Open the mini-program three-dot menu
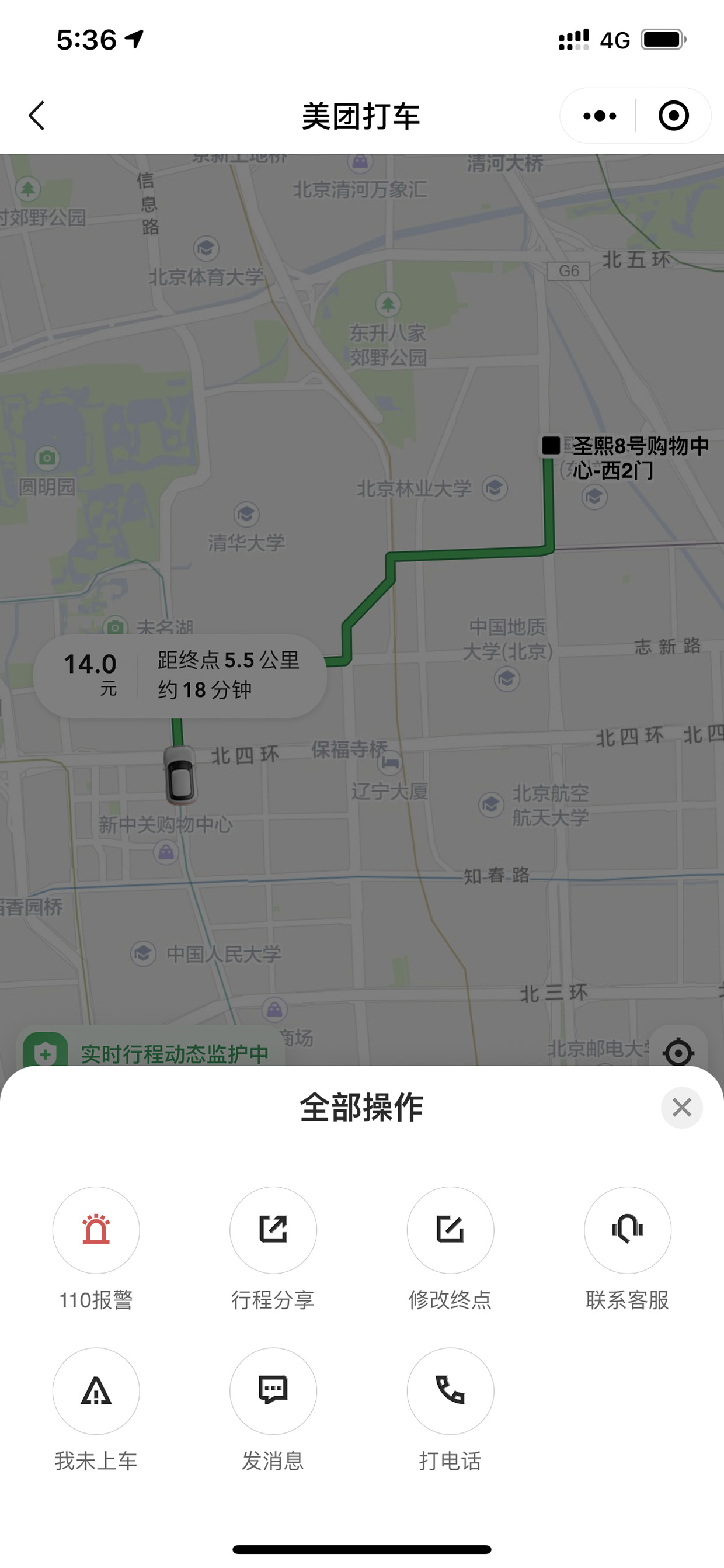The width and height of the screenshot is (724, 1568). coord(599,116)
